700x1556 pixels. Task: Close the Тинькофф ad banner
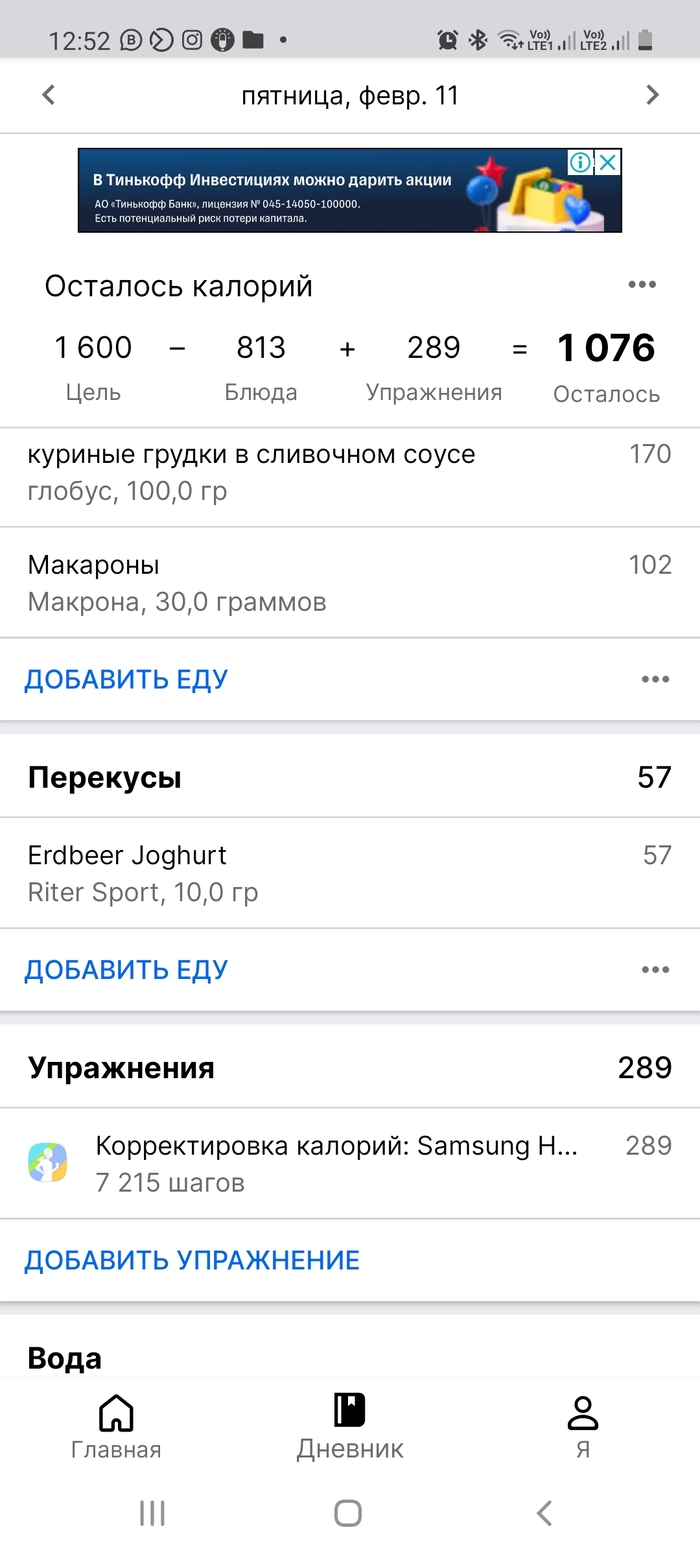608,163
